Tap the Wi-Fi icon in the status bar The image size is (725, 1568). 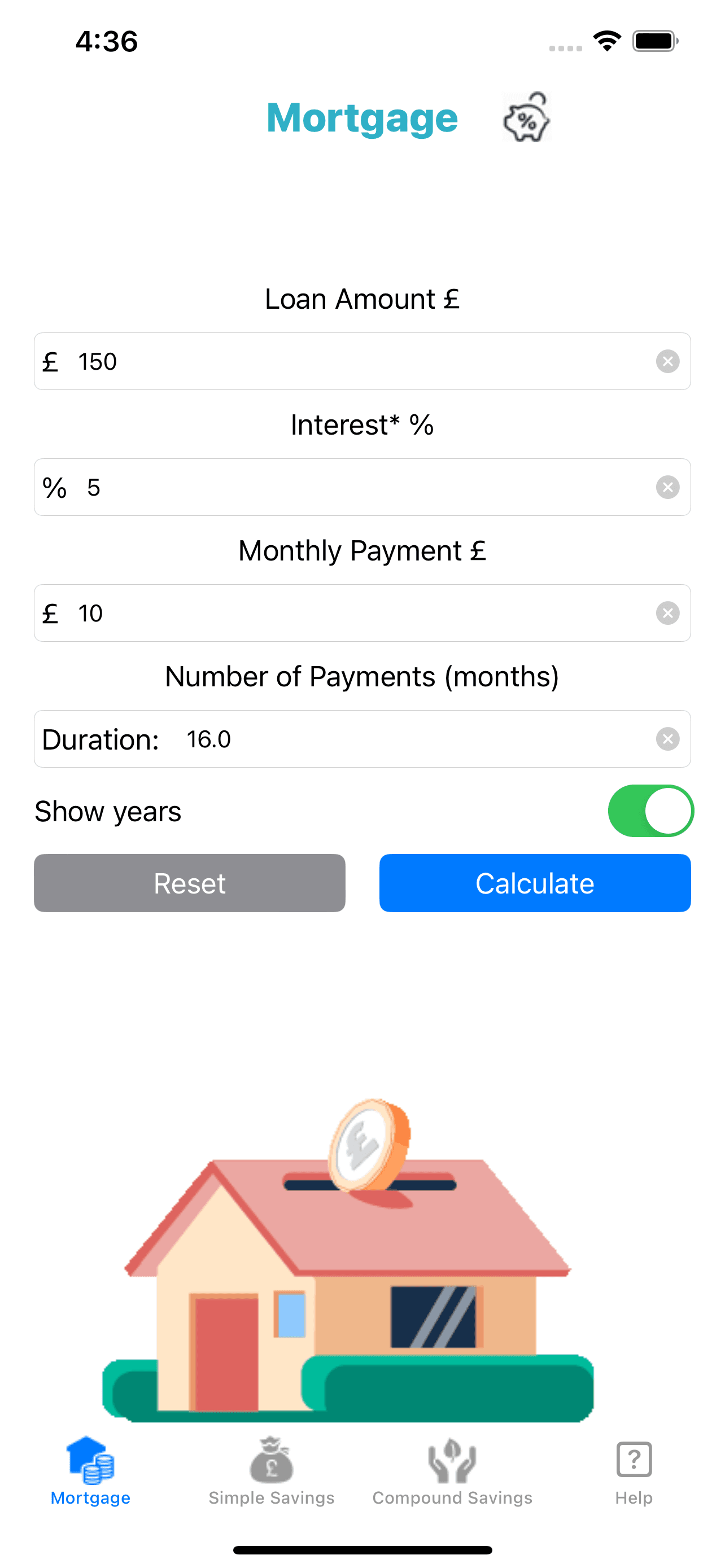tap(606, 40)
